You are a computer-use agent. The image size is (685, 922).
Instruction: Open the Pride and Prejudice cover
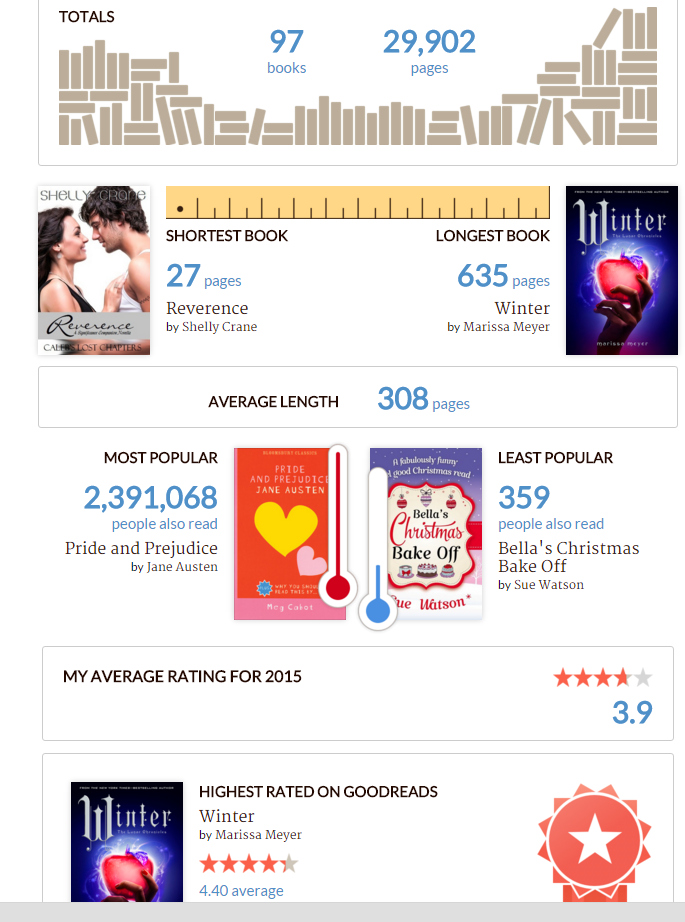pyautogui.click(x=281, y=533)
